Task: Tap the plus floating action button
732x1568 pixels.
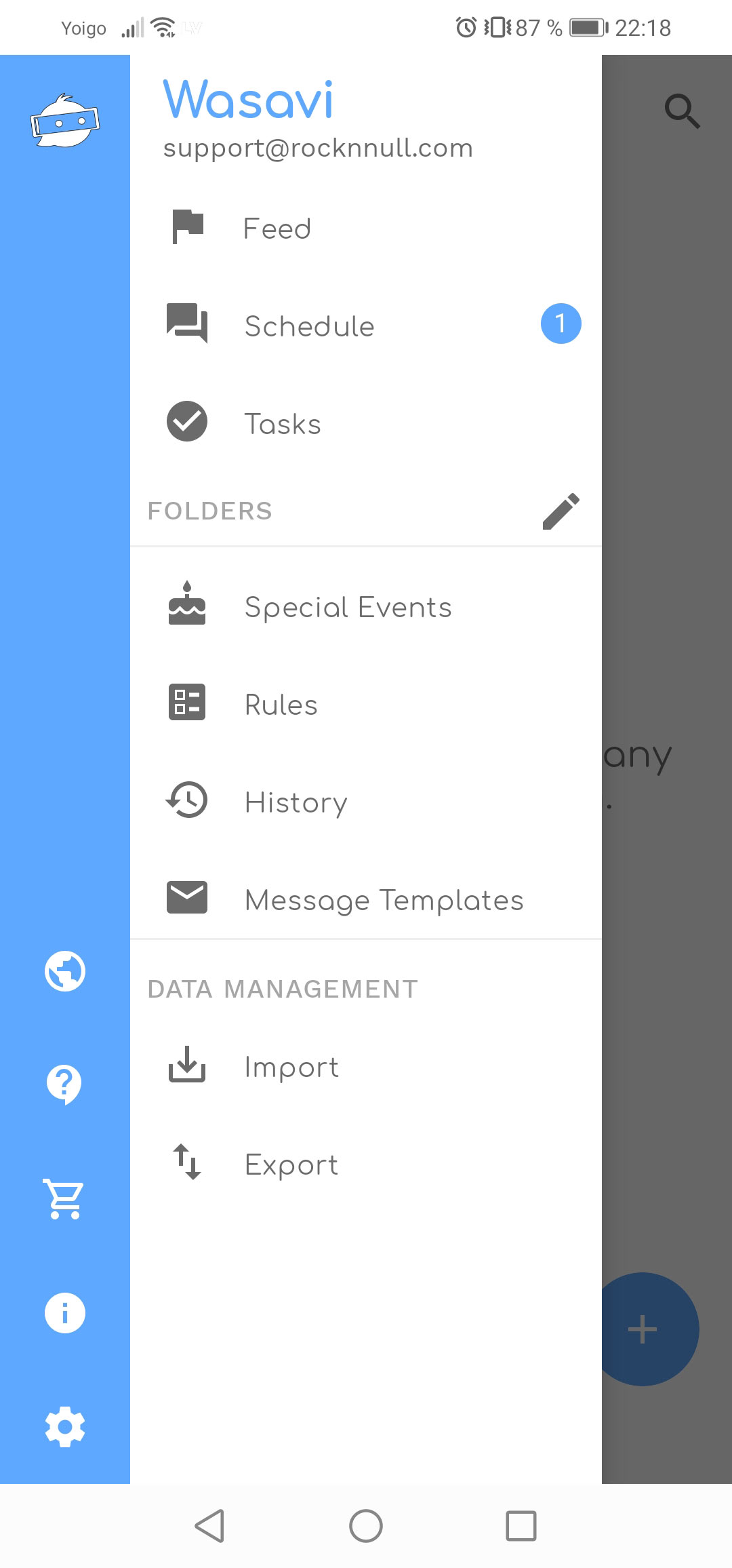Action: [643, 1329]
